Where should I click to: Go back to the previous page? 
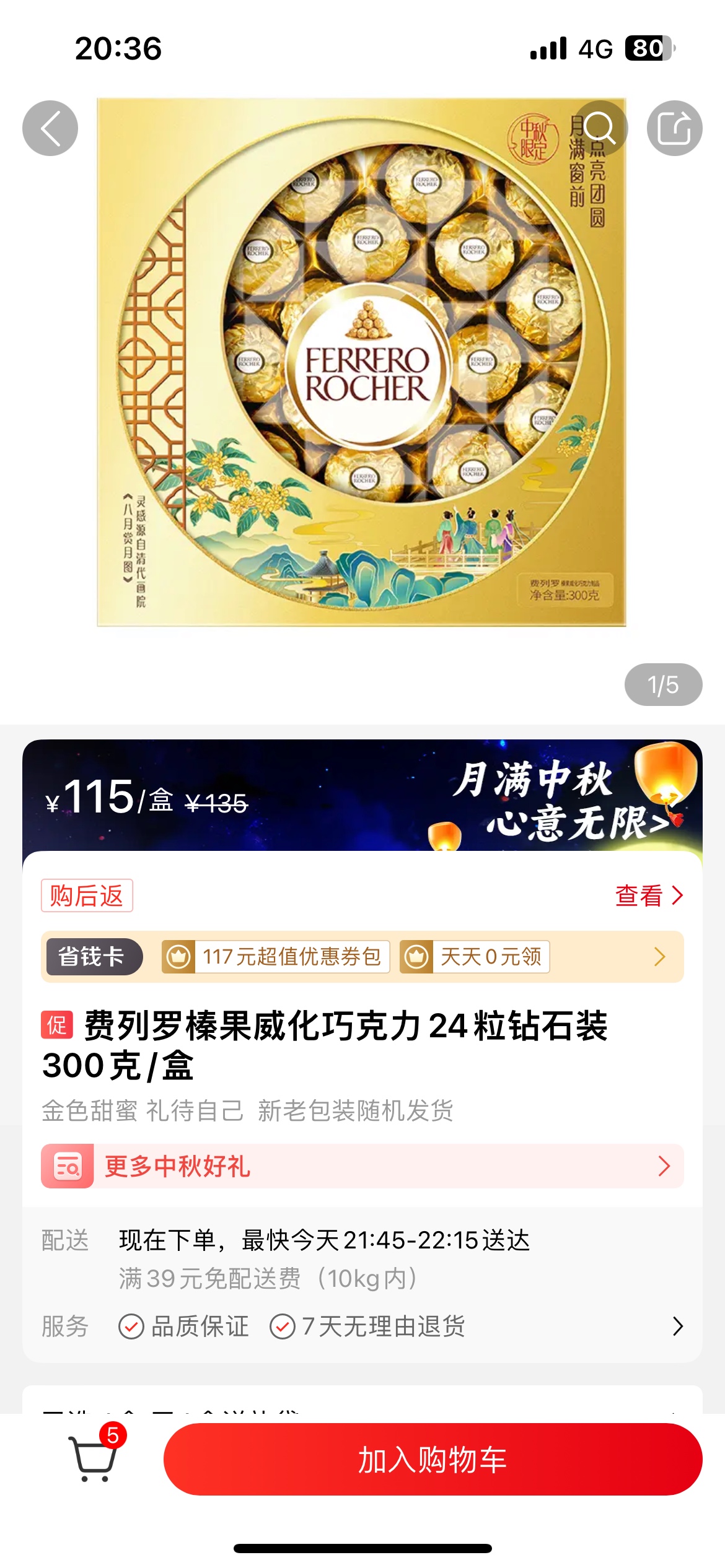tap(50, 128)
